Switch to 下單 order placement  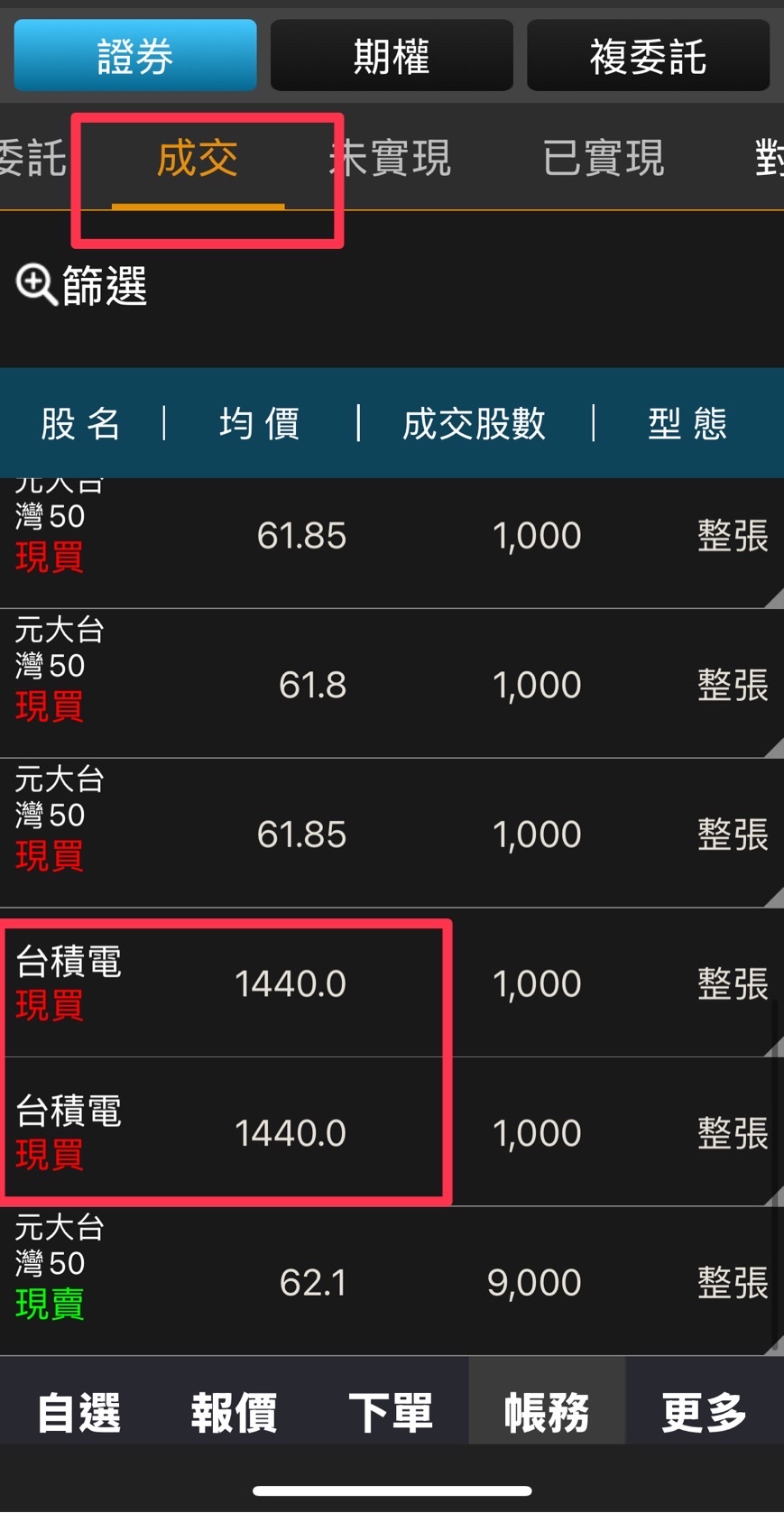(391, 1412)
